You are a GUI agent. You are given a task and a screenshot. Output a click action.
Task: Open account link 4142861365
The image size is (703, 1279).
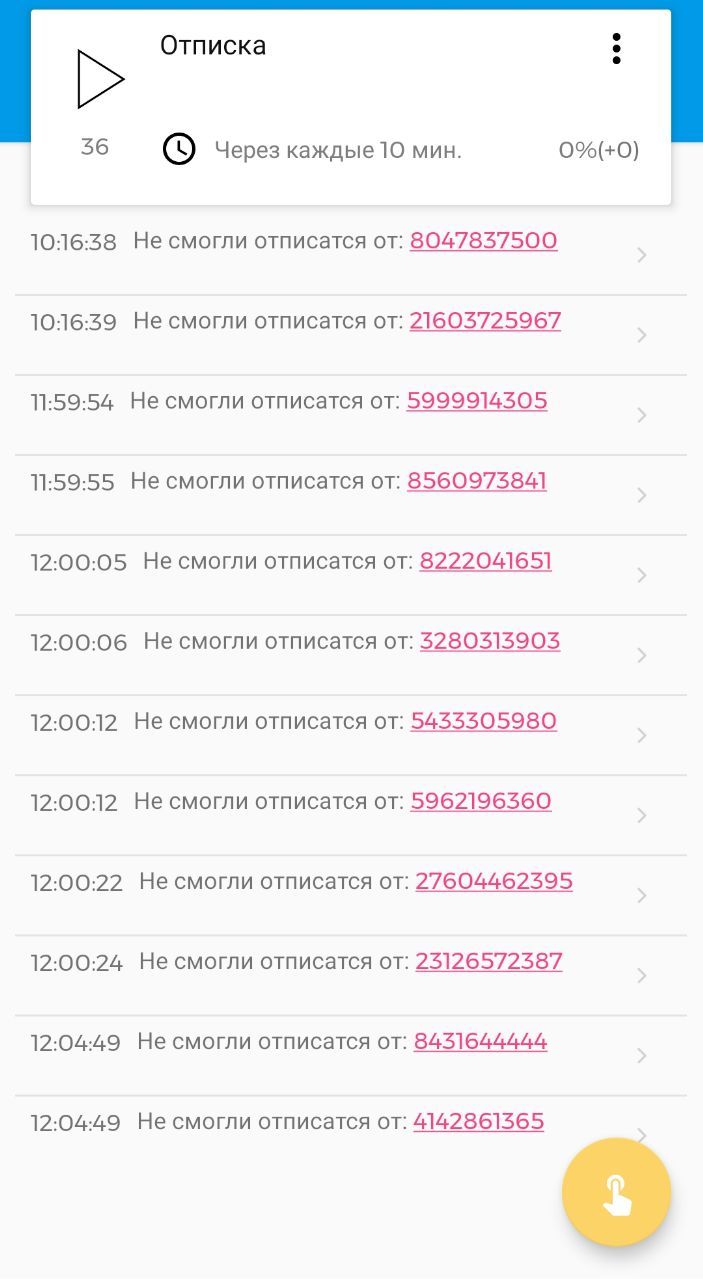click(479, 1121)
